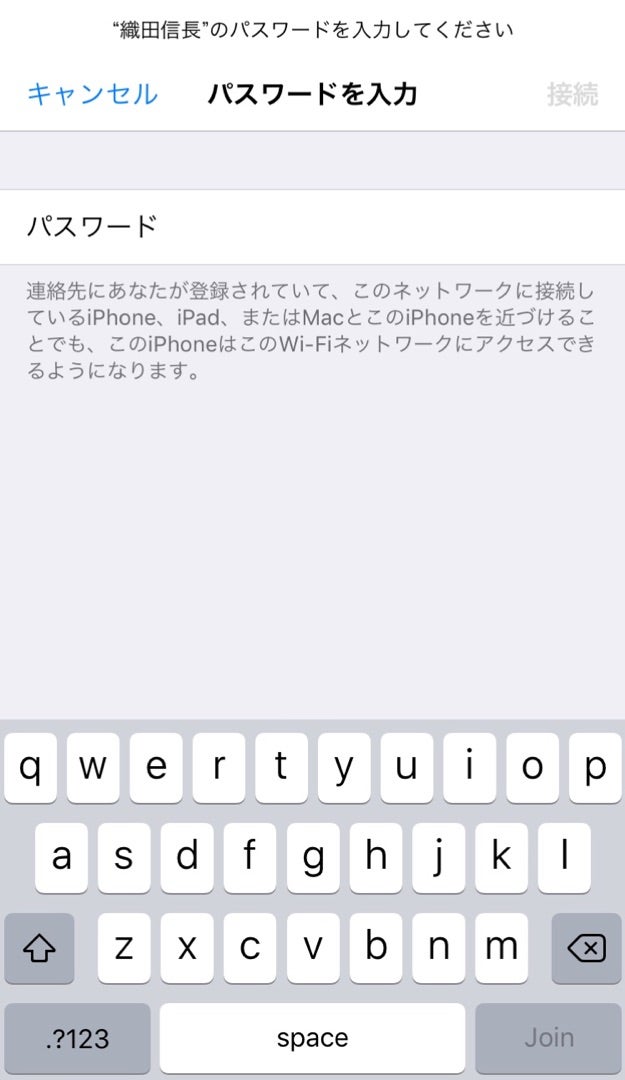Screen dimensions: 625x1080
Task: Type the letter p key
Action: pos(595,767)
